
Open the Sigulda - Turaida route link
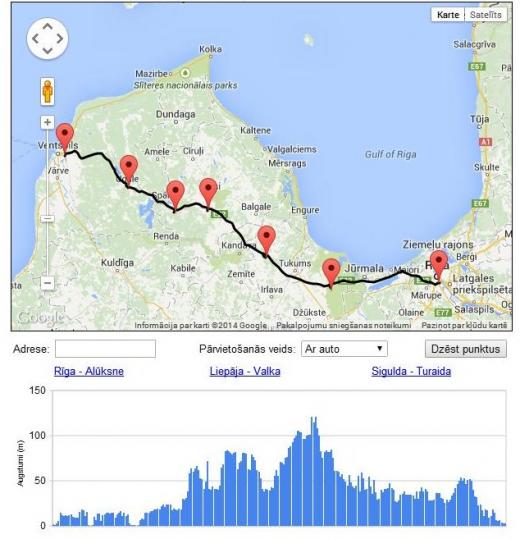pos(411,371)
